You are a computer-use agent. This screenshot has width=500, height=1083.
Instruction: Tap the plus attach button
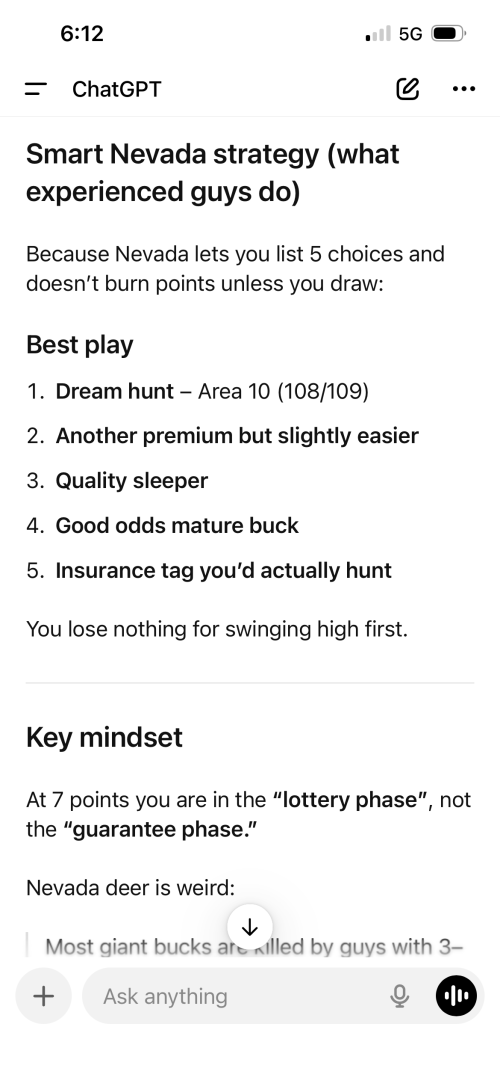tap(44, 996)
